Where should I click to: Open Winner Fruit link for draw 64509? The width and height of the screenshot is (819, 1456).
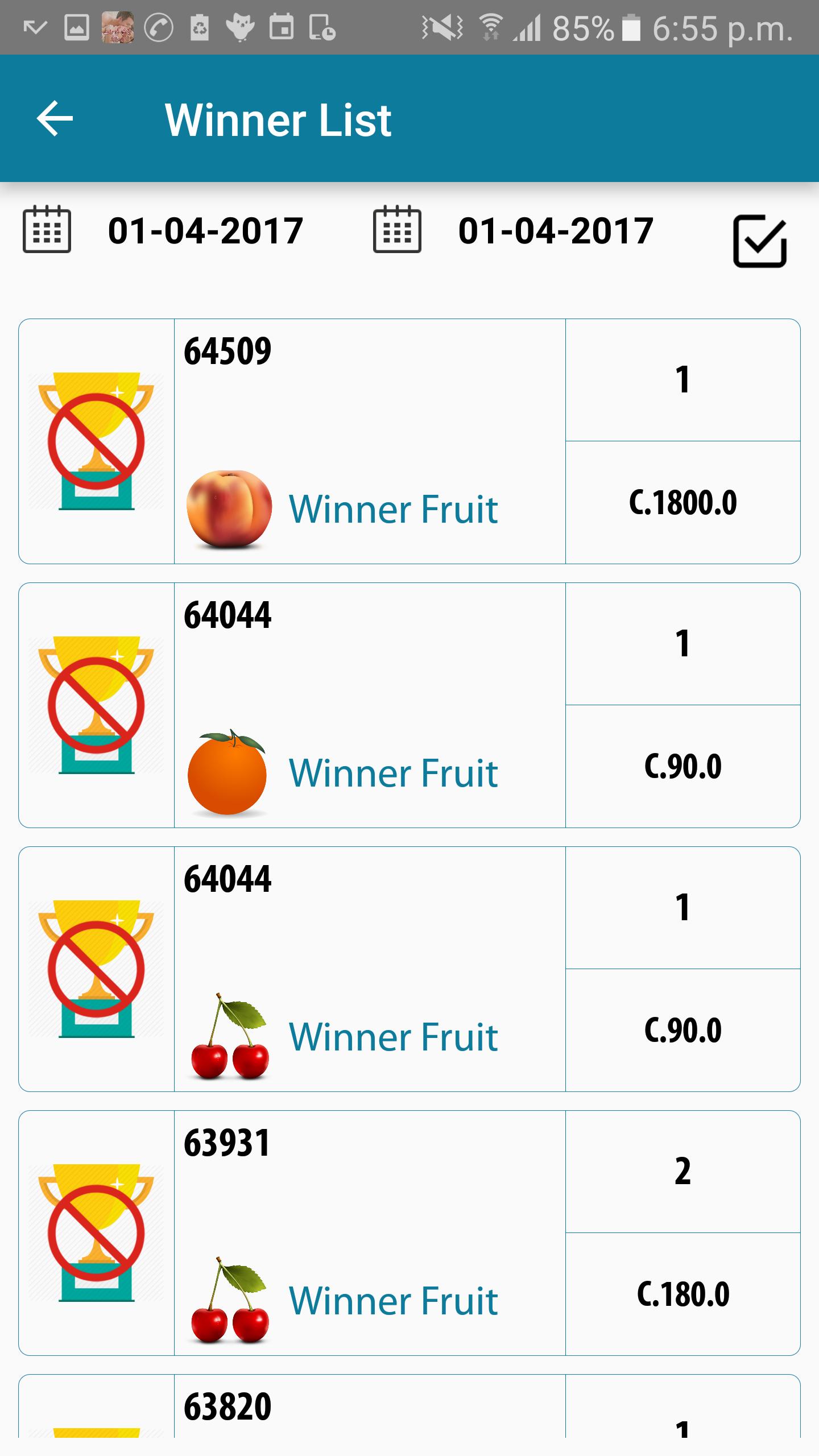(x=394, y=509)
